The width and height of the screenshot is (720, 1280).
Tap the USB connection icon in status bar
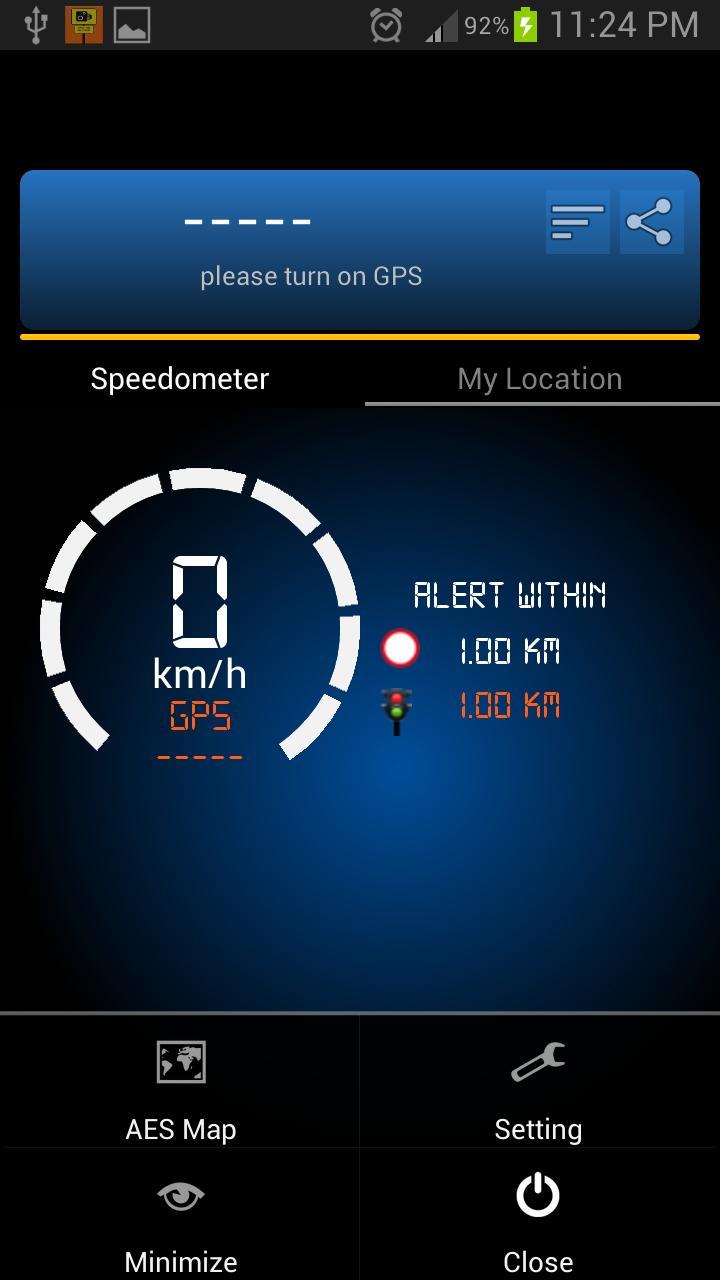click(x=36, y=24)
